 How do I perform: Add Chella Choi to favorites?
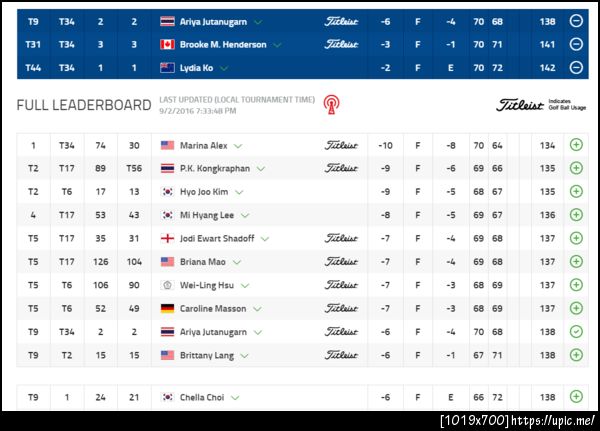[x=575, y=397]
